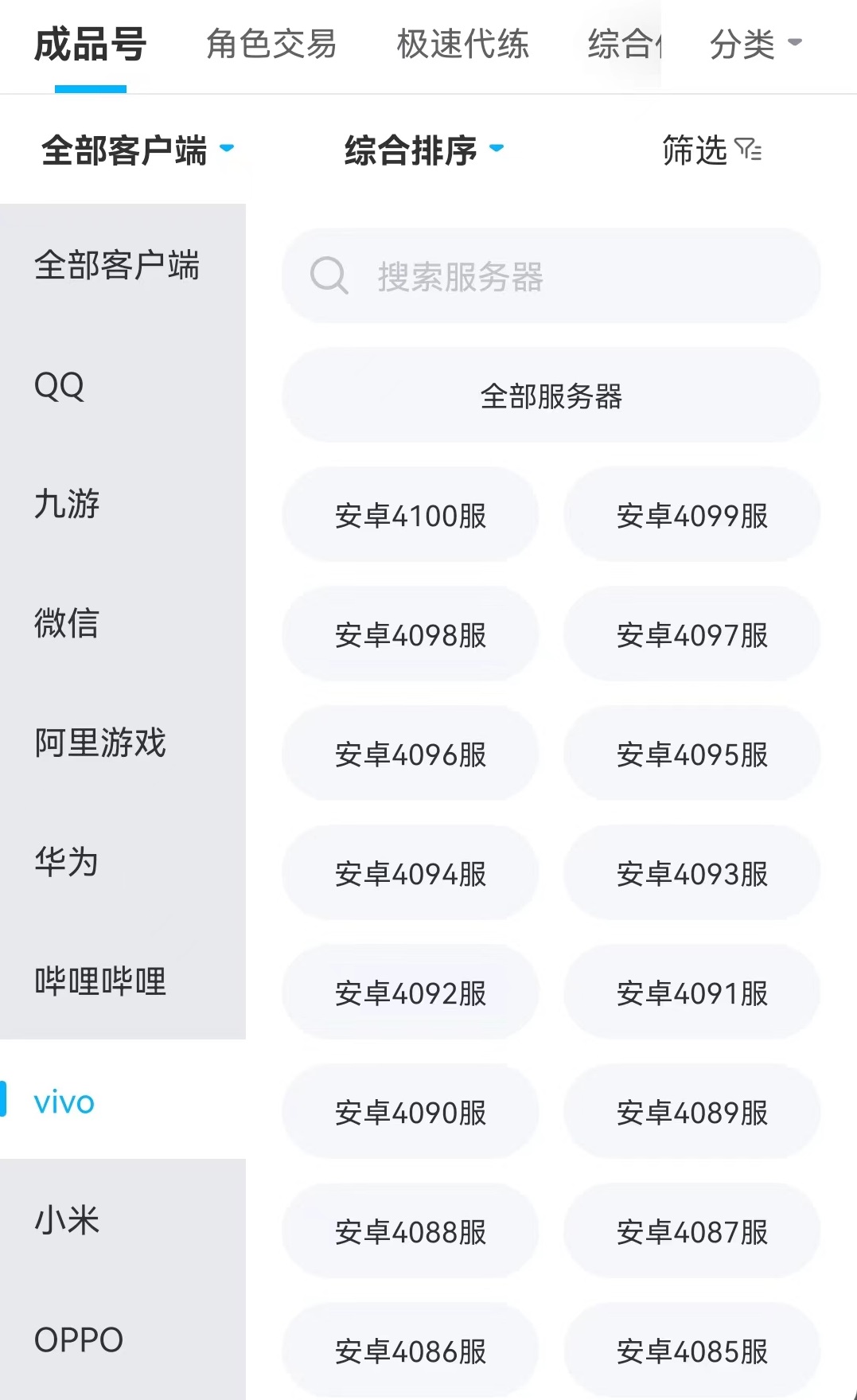Select OPPO client
Screen dimensions: 857x1400
click(79, 1340)
